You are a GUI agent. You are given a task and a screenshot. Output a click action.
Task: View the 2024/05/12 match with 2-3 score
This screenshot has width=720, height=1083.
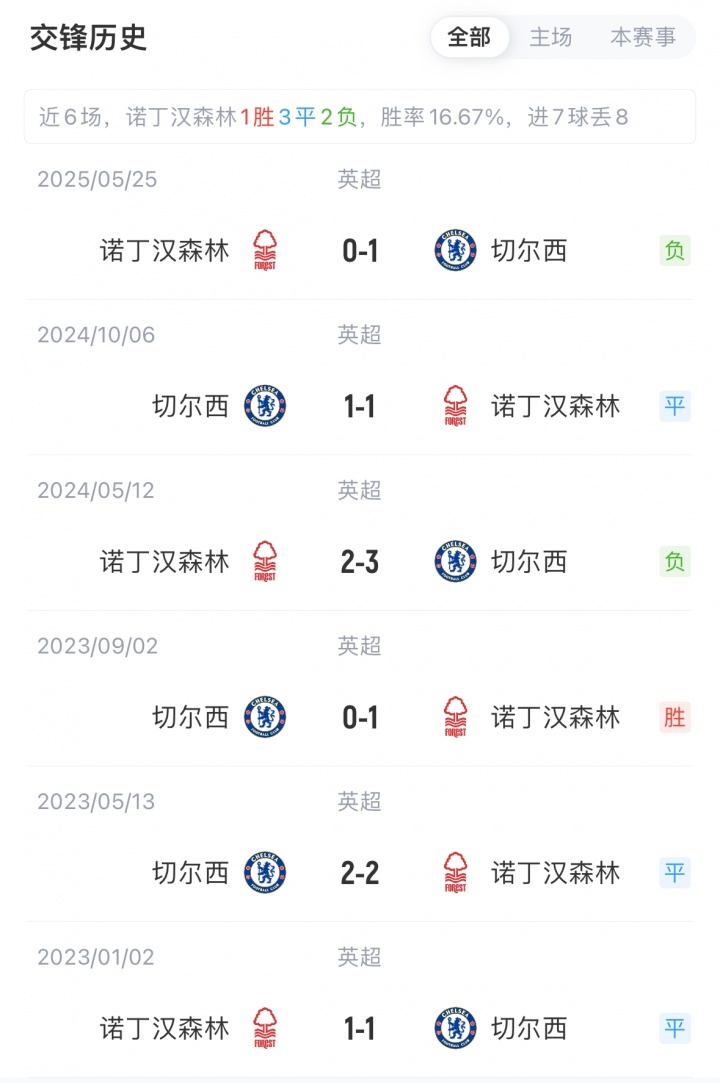pyautogui.click(x=360, y=562)
